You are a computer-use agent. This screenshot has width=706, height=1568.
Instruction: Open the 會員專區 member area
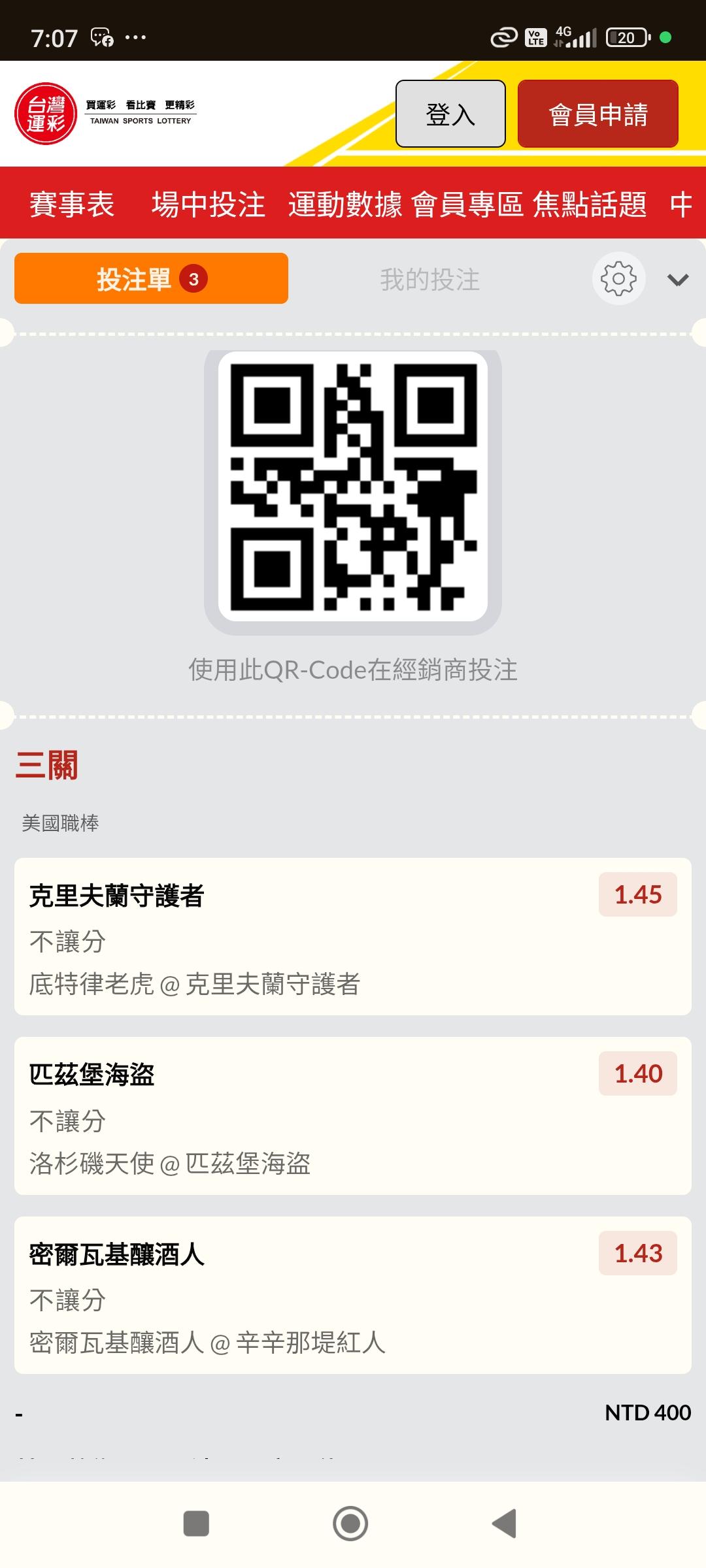(467, 204)
